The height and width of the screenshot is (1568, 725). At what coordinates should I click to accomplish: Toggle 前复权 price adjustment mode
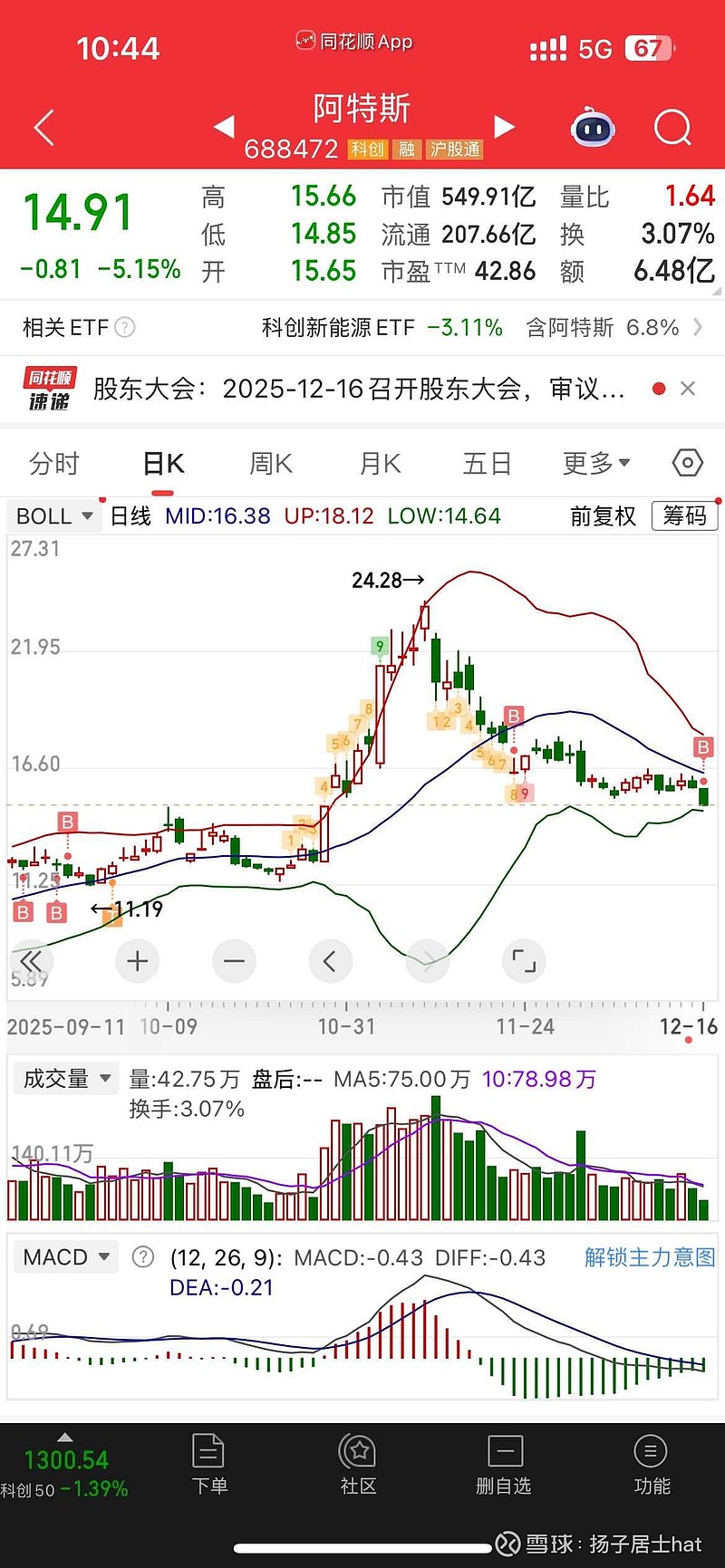(602, 515)
